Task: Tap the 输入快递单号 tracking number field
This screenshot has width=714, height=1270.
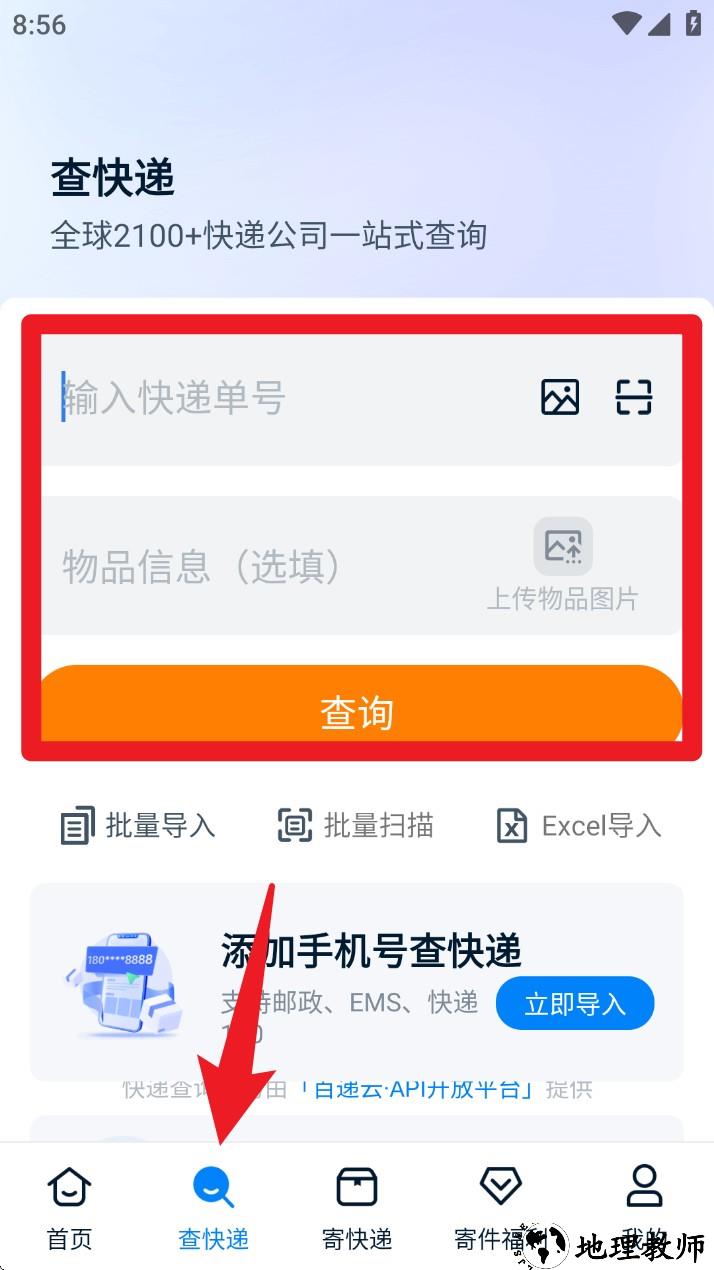Action: 280,398
